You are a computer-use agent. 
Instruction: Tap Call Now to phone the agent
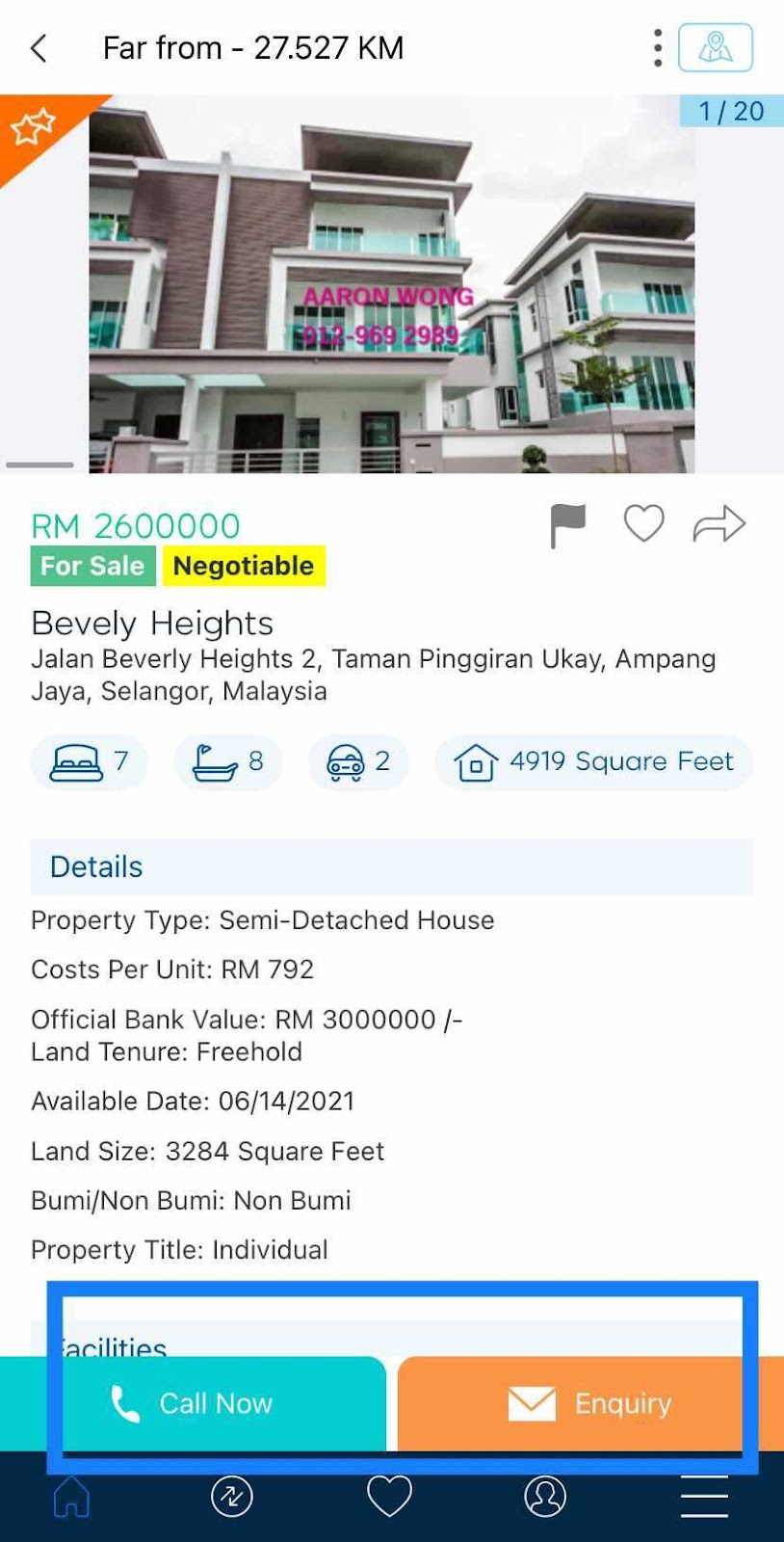tap(193, 1403)
